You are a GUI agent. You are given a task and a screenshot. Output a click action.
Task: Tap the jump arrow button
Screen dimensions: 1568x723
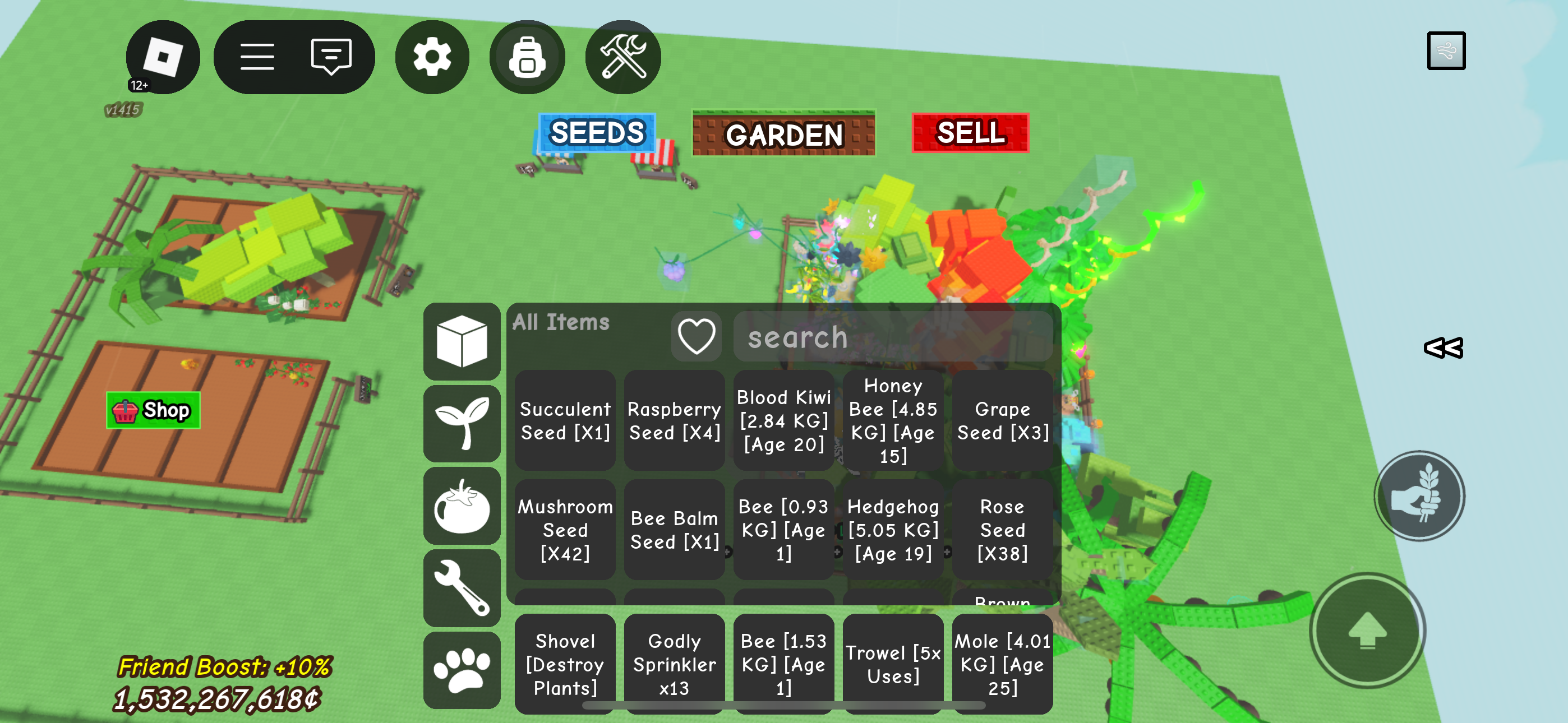1367,630
